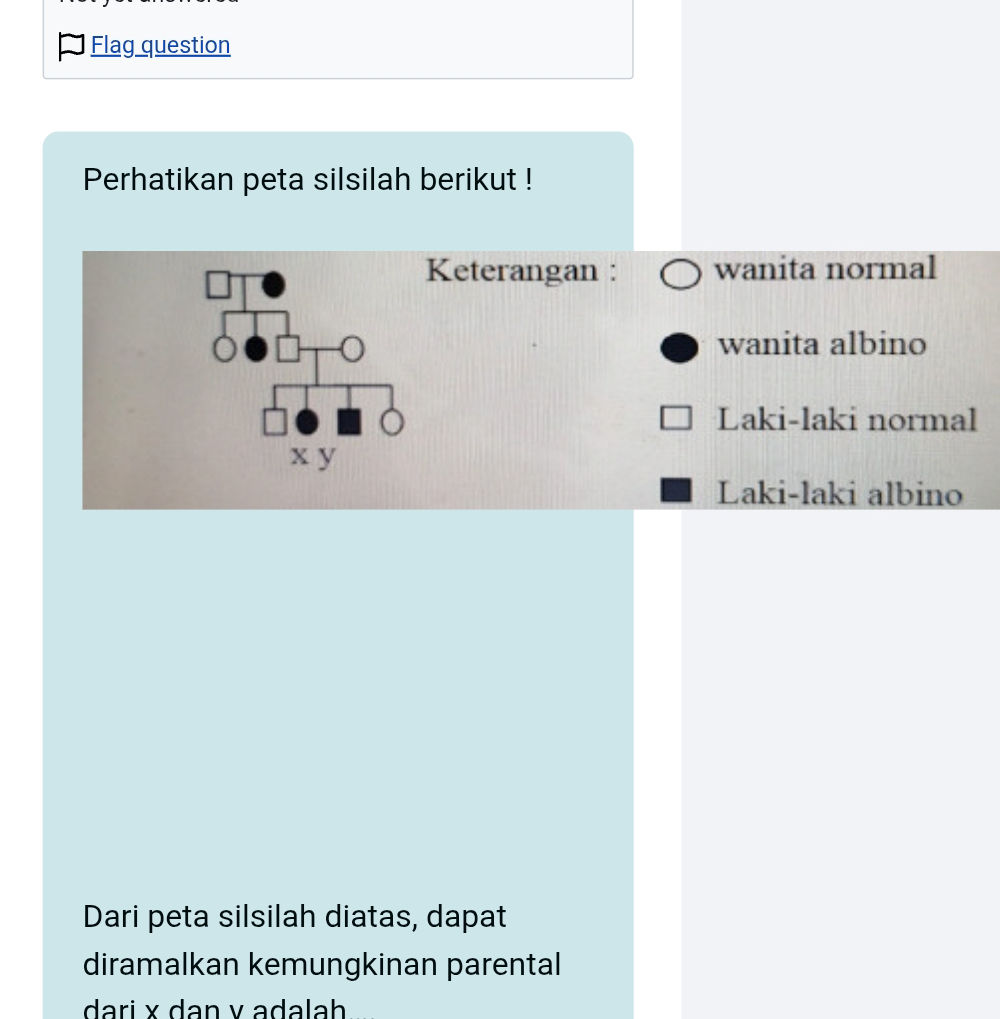Switch to the question status area showing Not yet answered
This screenshot has width=1000, height=1019.
click(x=148, y=5)
